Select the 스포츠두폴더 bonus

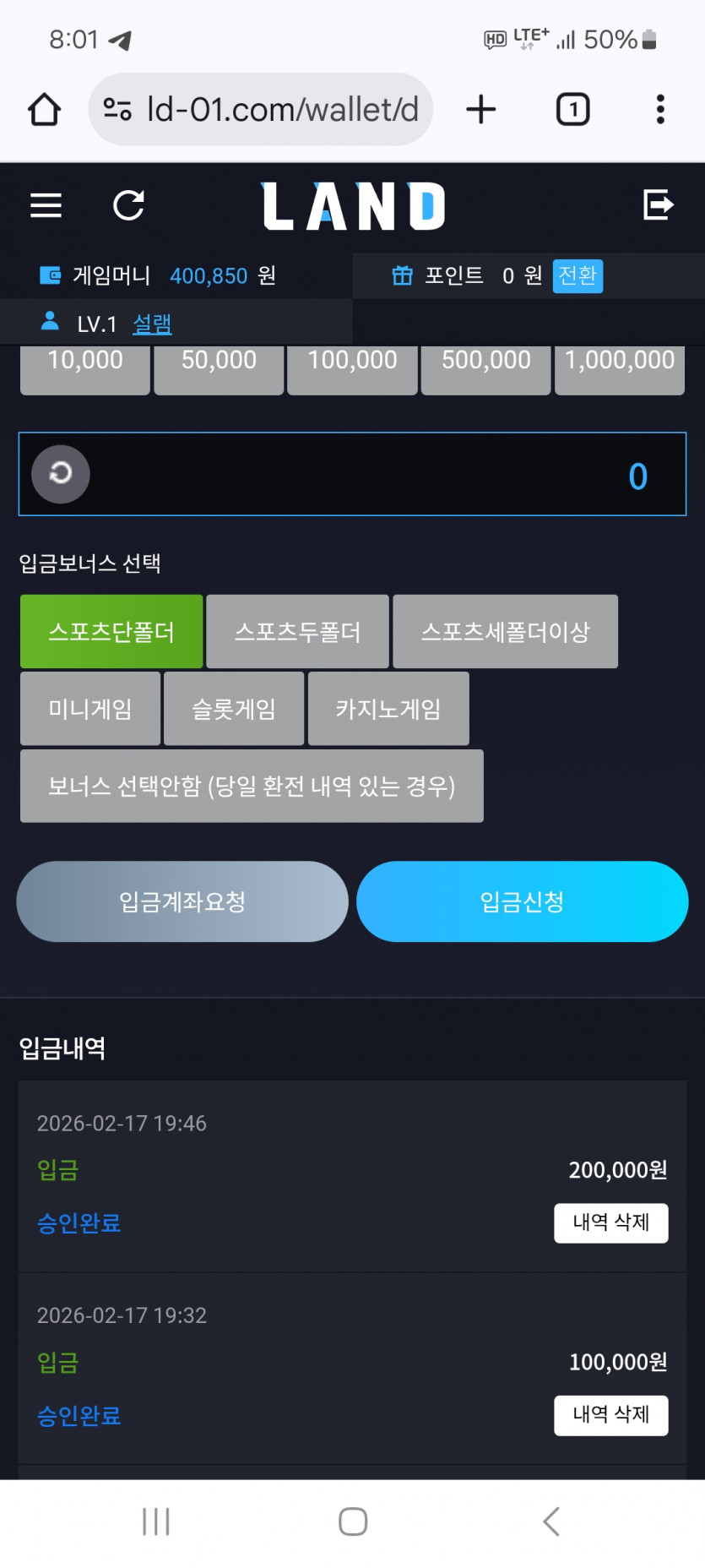click(x=297, y=631)
